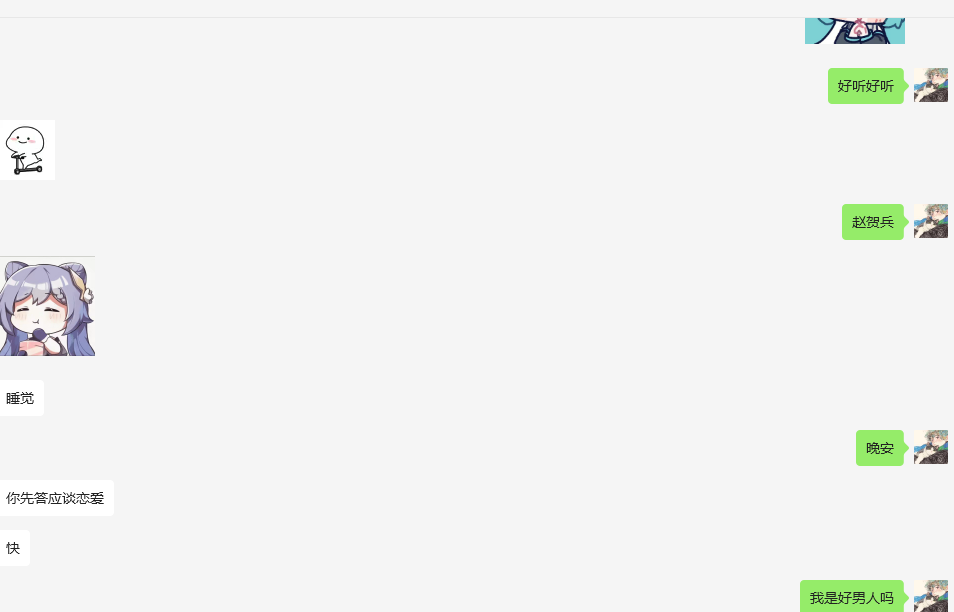View the scooter character sticker
Image resolution: width=954 pixels, height=612 pixels.
tap(27, 150)
